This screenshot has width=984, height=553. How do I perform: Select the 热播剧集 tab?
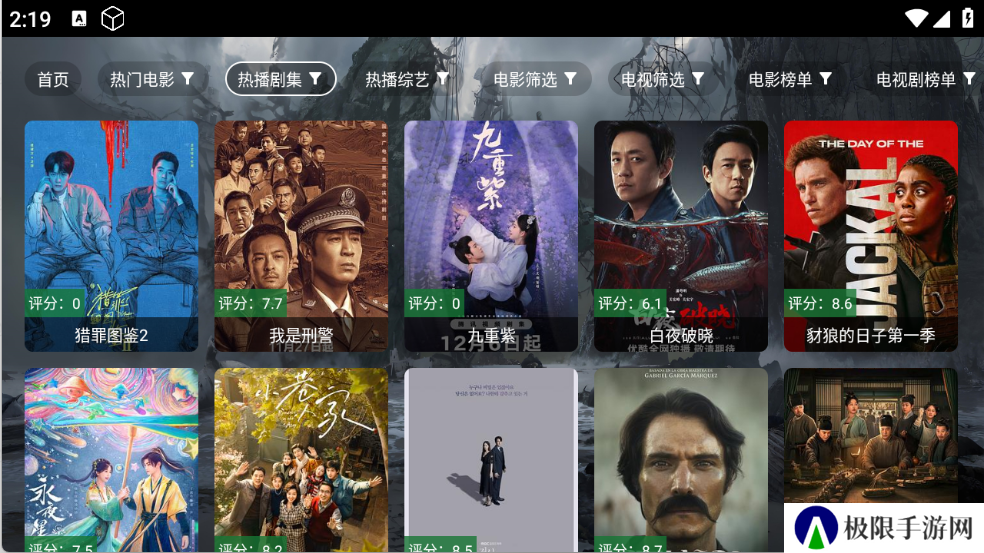coord(280,79)
